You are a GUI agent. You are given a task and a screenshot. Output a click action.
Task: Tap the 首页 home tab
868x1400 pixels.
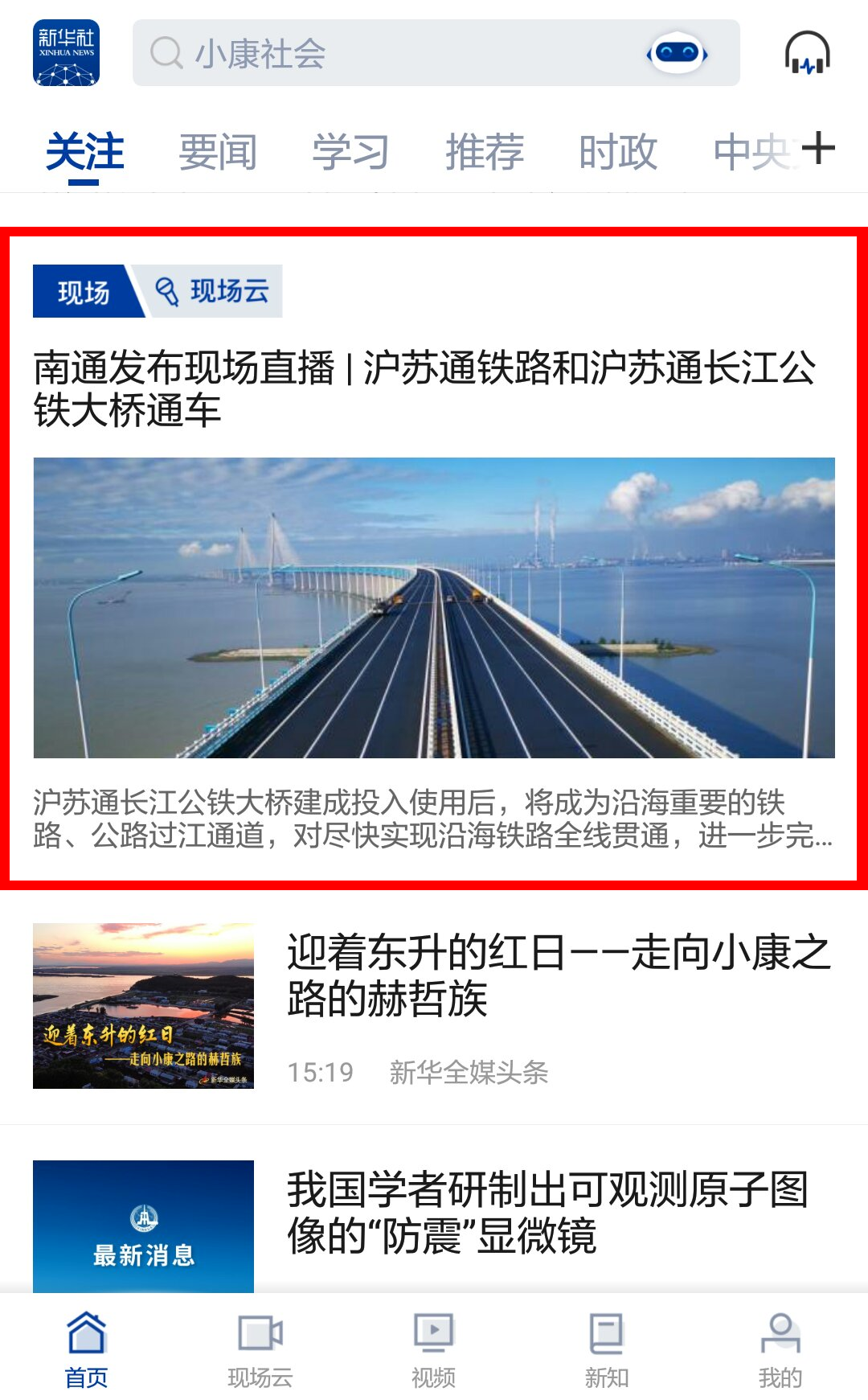(x=87, y=1351)
